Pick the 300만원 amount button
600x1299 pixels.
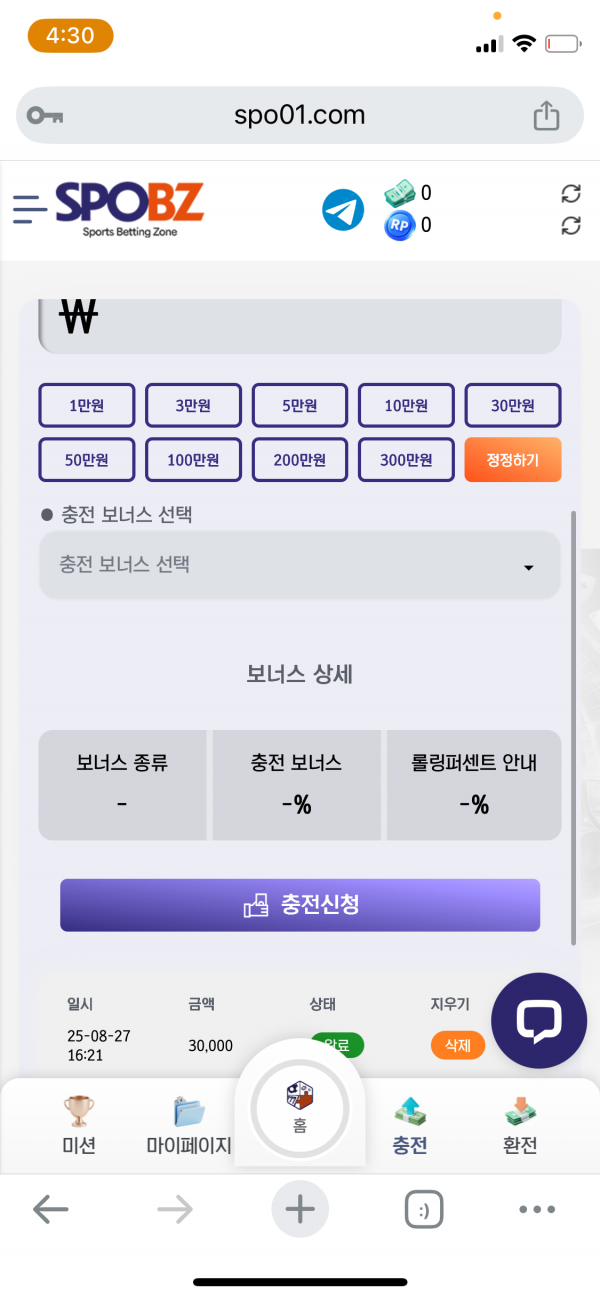tap(406, 460)
